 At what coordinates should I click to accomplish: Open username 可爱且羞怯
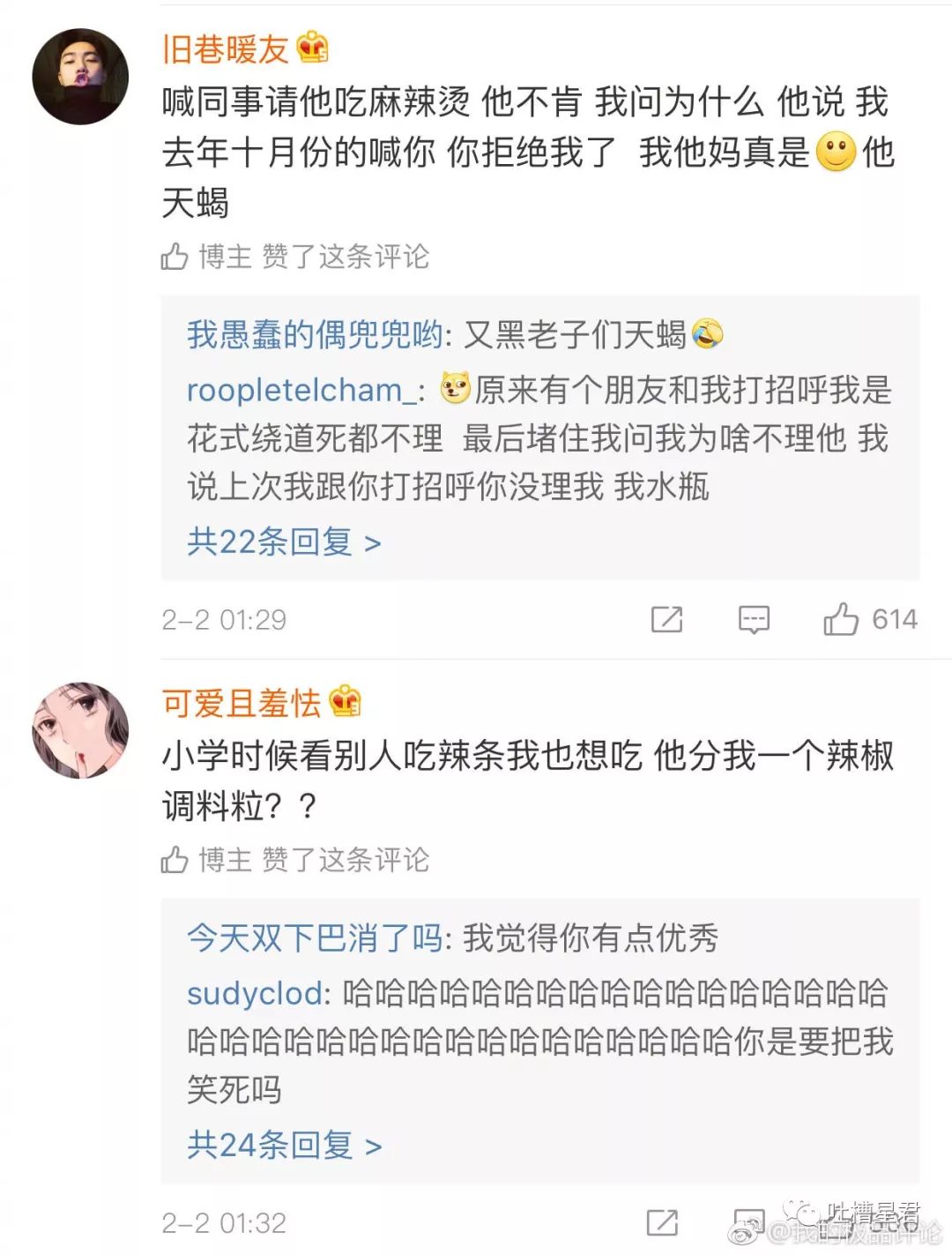[242, 703]
